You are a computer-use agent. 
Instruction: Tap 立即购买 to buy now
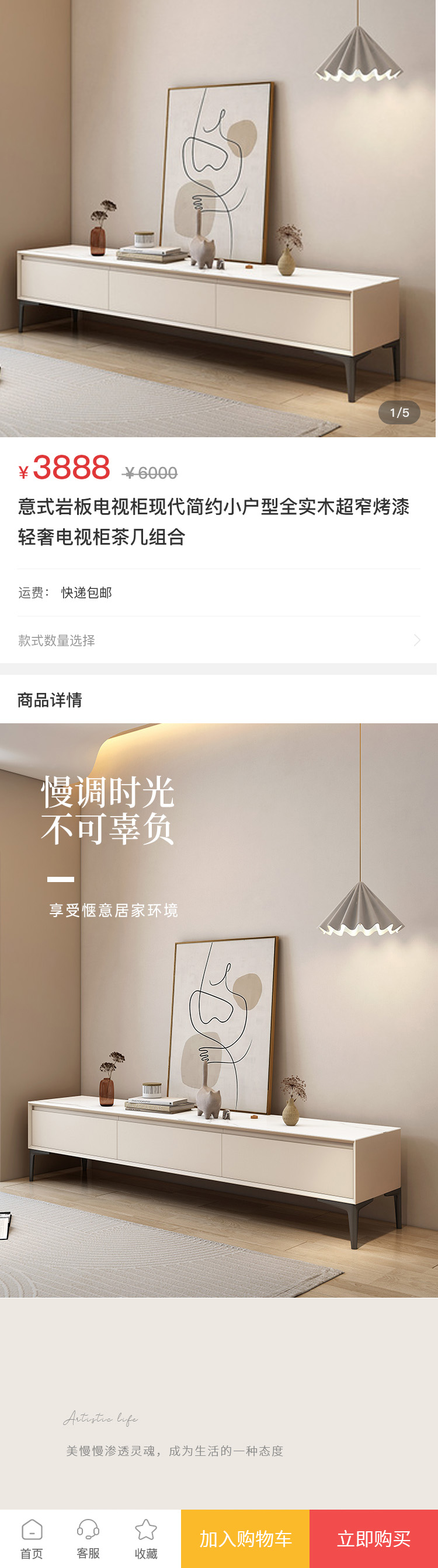373,1538
